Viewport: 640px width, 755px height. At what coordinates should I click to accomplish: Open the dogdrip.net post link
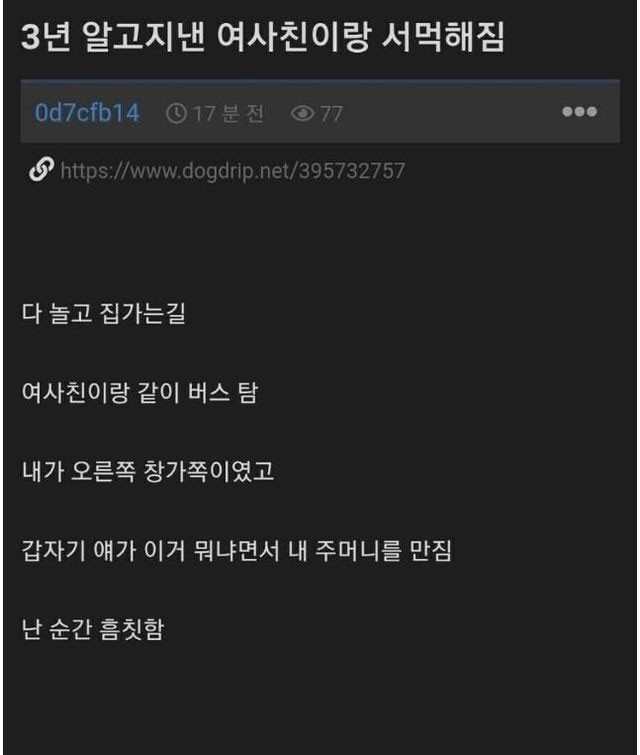click(x=232, y=170)
